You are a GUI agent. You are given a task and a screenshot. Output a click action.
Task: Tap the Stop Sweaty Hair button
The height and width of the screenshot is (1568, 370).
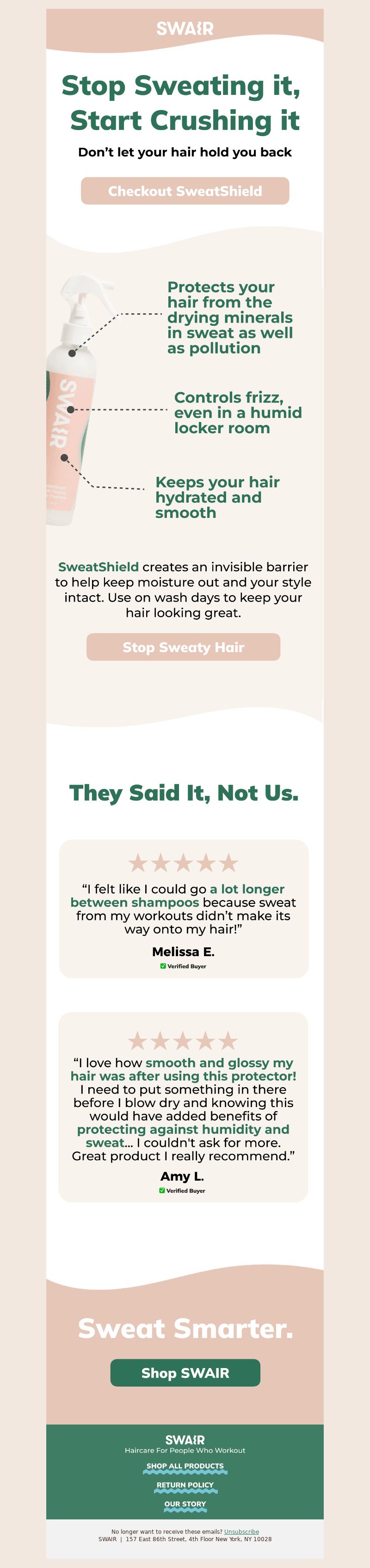(x=183, y=647)
